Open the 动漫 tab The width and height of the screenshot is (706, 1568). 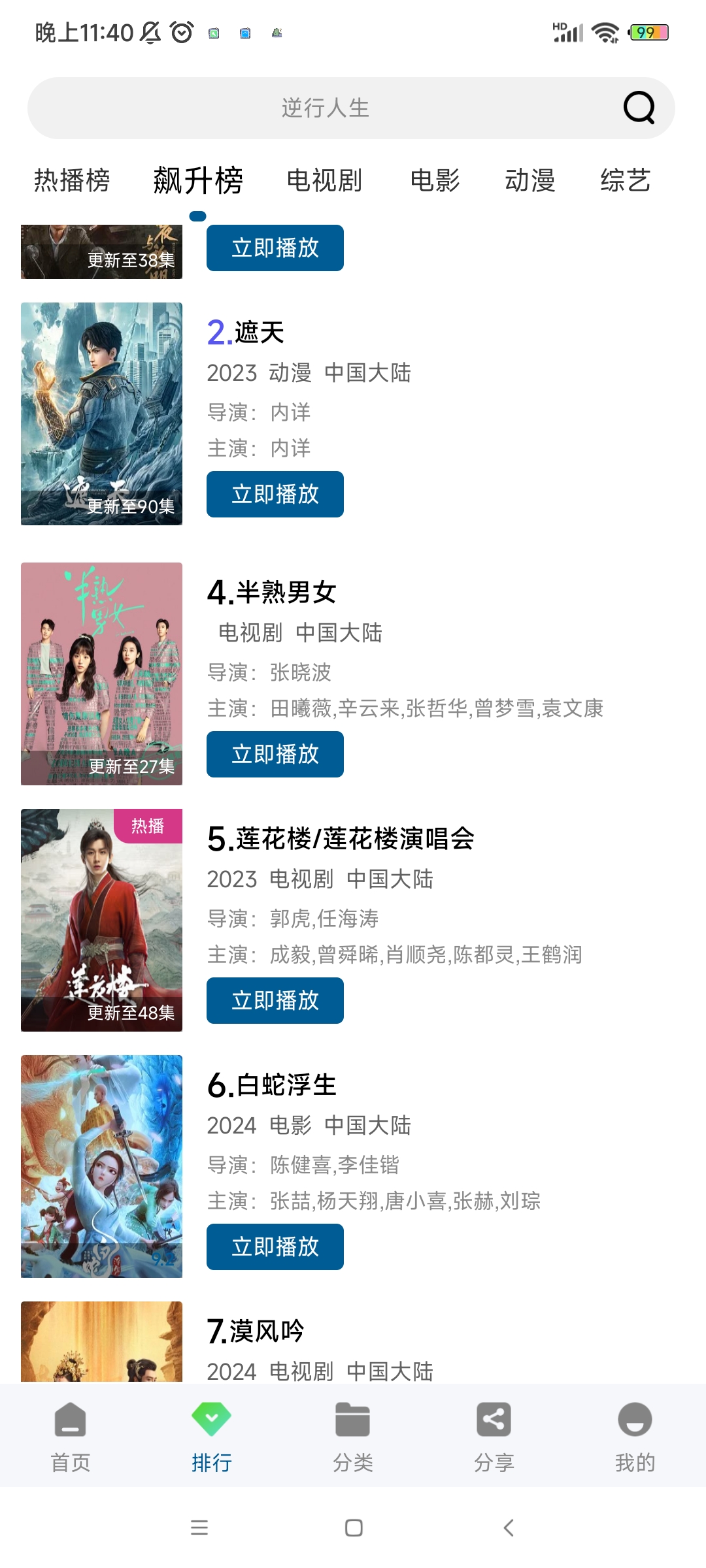[529, 180]
